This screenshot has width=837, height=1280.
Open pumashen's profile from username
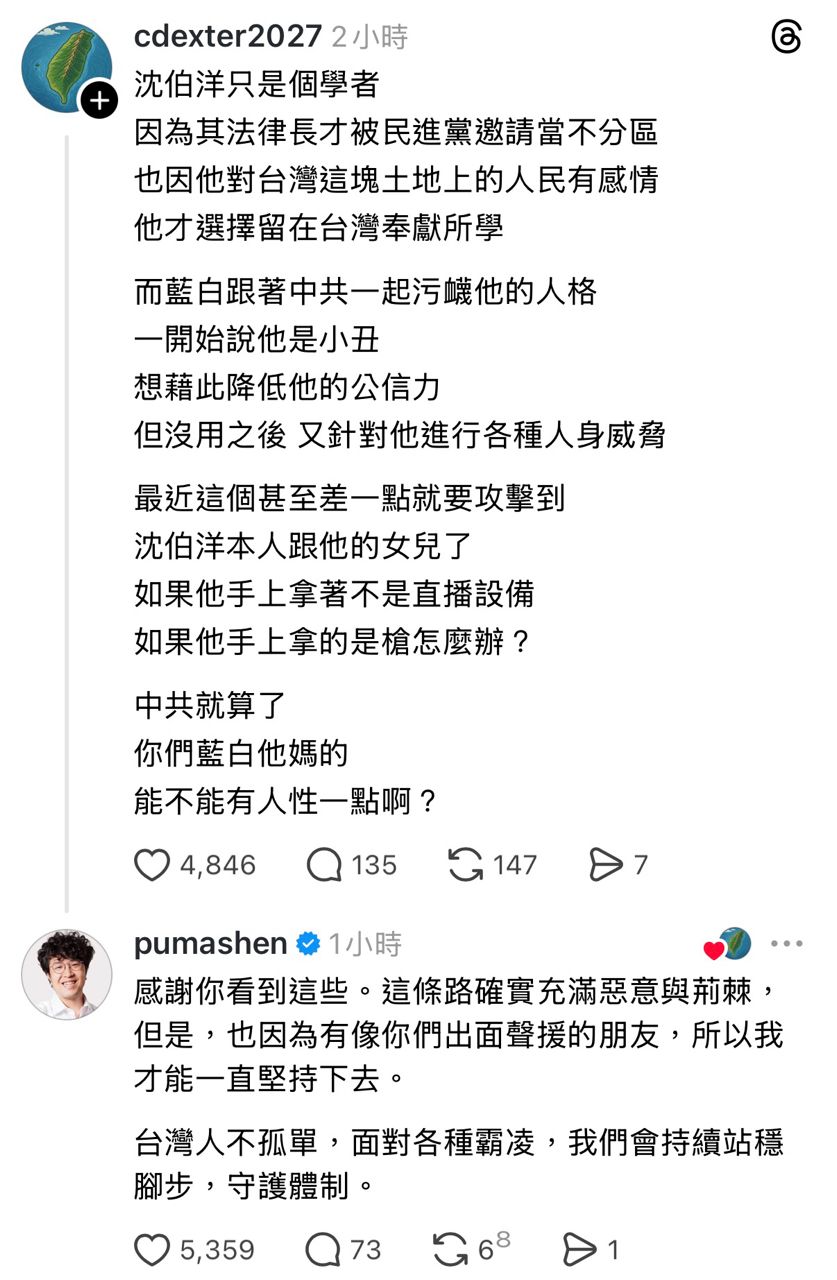point(210,943)
